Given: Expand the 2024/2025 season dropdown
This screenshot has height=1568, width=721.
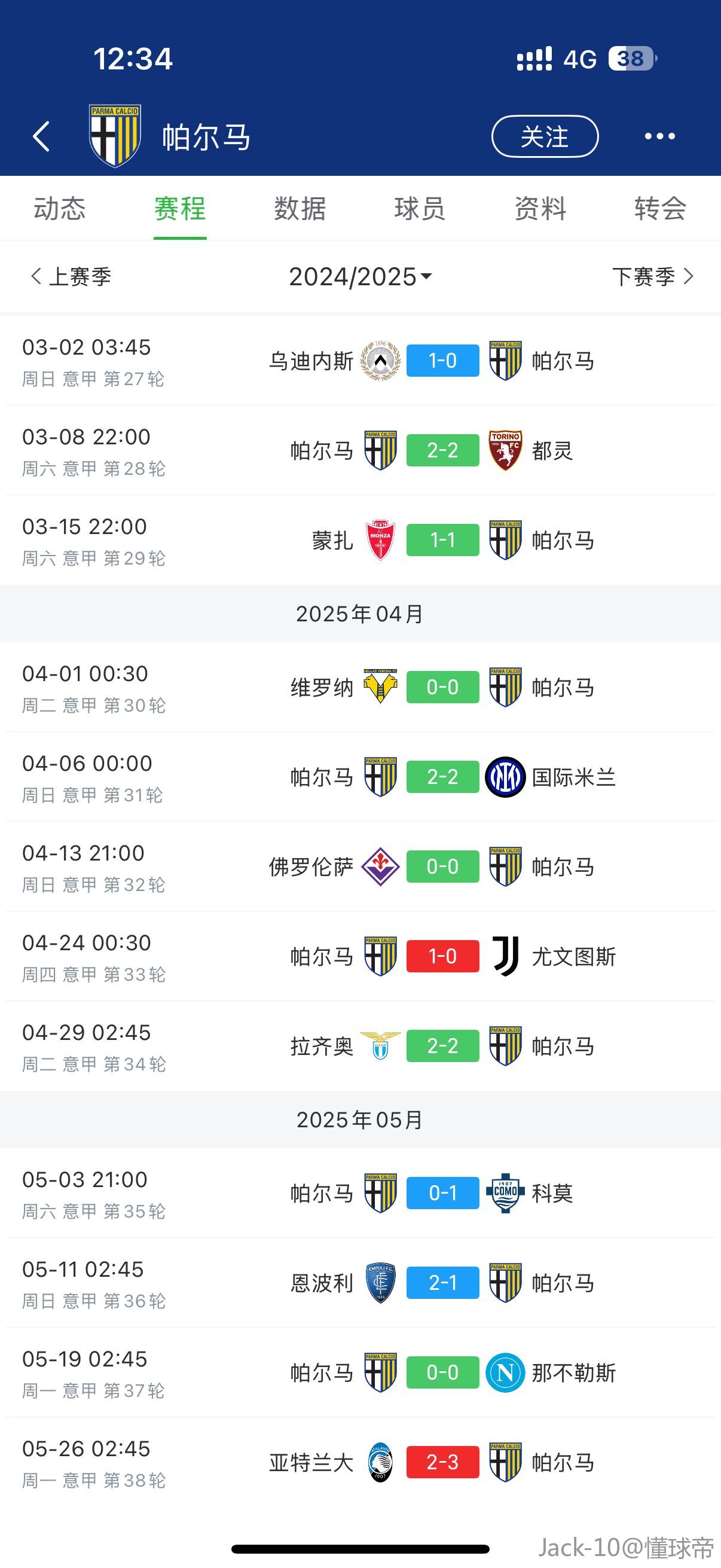Looking at the screenshot, I should [x=360, y=277].
